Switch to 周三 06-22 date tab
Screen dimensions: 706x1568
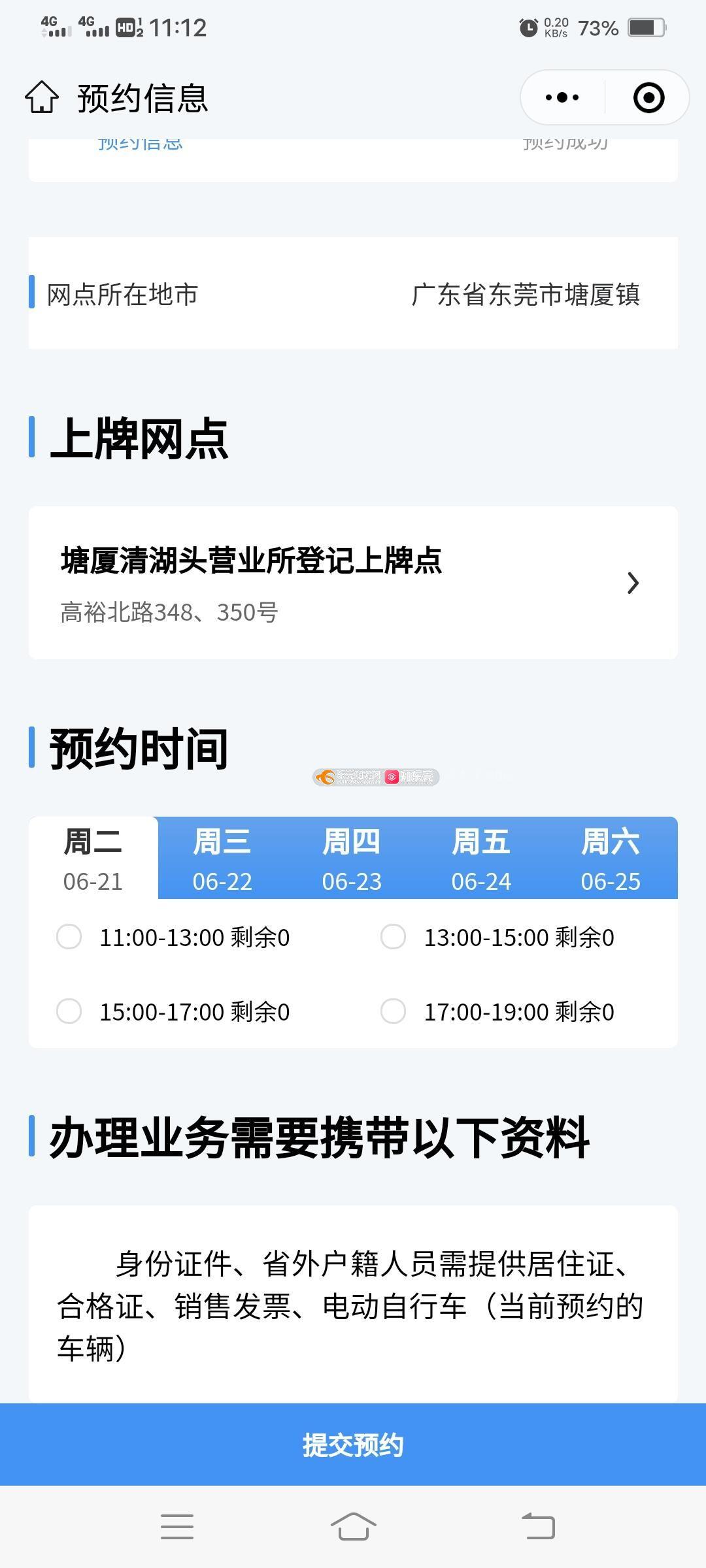[222, 858]
